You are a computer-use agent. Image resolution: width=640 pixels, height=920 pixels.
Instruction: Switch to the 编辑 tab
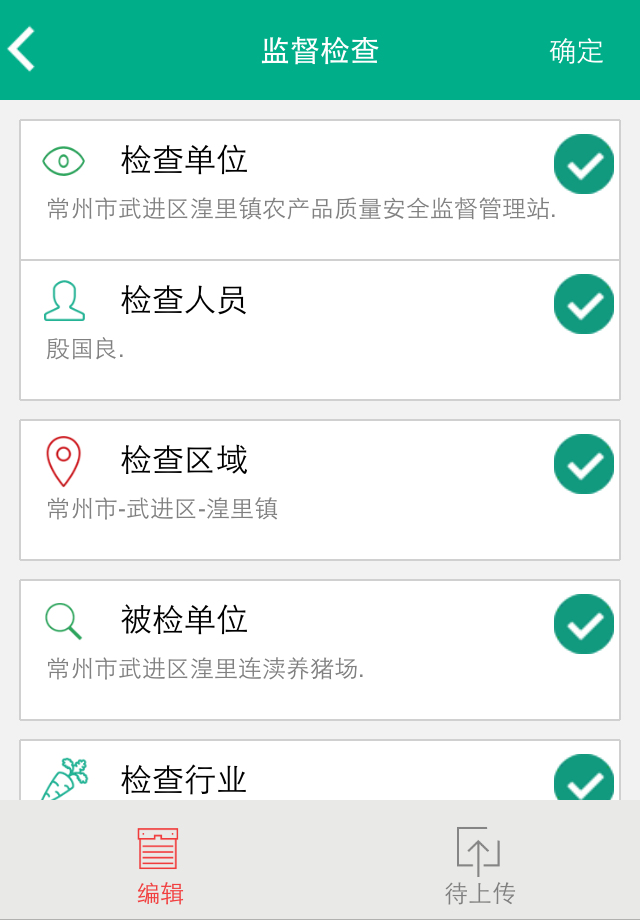pyautogui.click(x=159, y=866)
